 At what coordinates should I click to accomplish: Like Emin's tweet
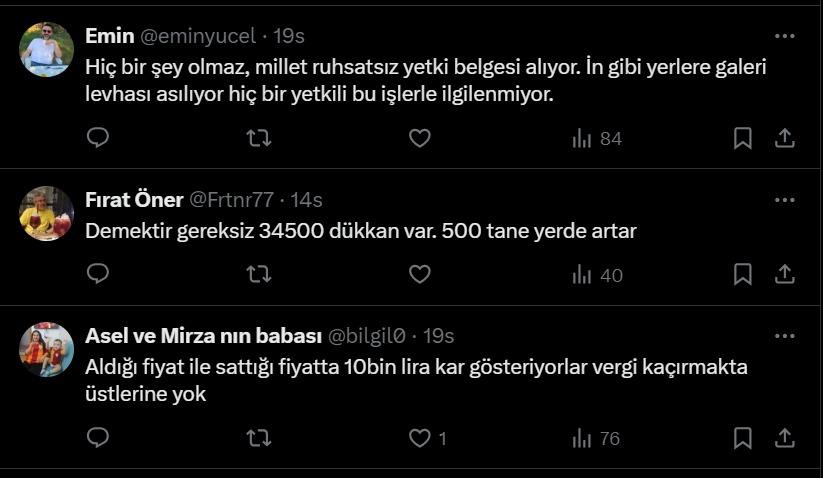[x=420, y=138]
